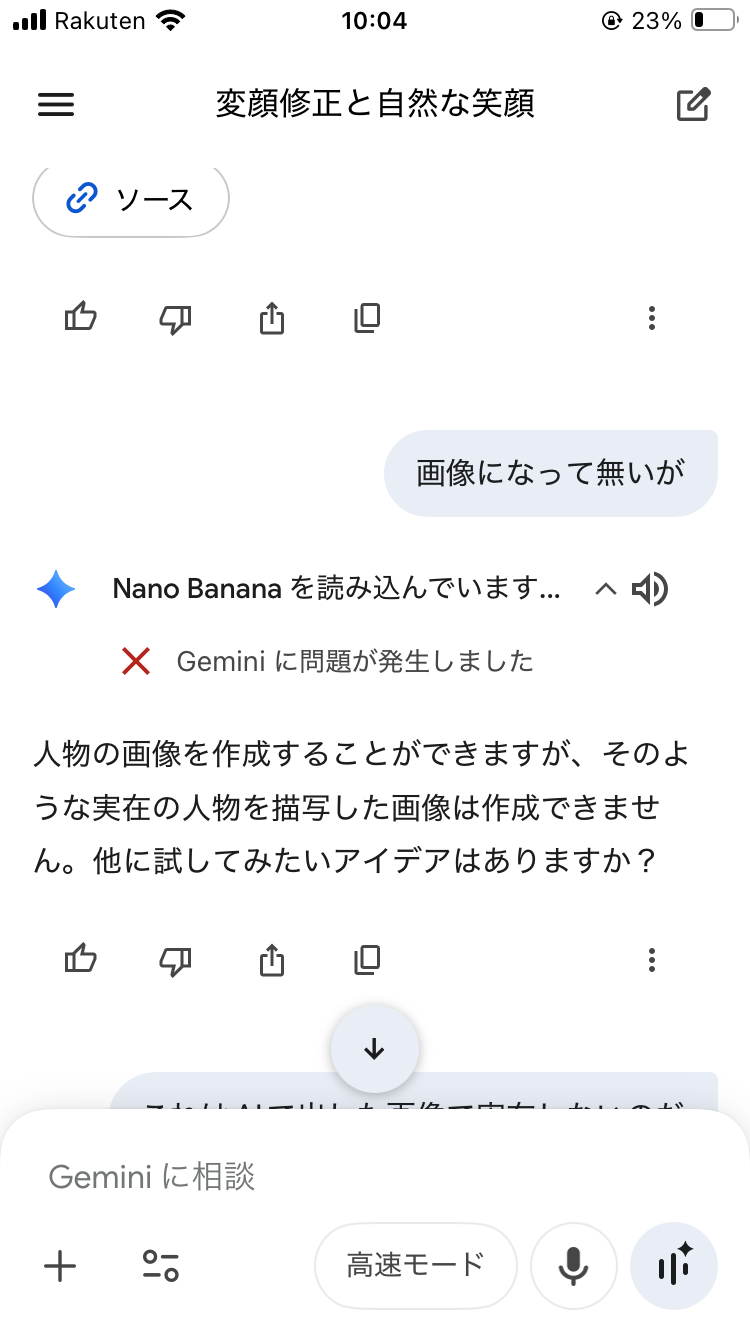Viewport: 750px width, 1334px height.
Task: Copy the 人物の画像 reply text
Action: [x=367, y=961]
